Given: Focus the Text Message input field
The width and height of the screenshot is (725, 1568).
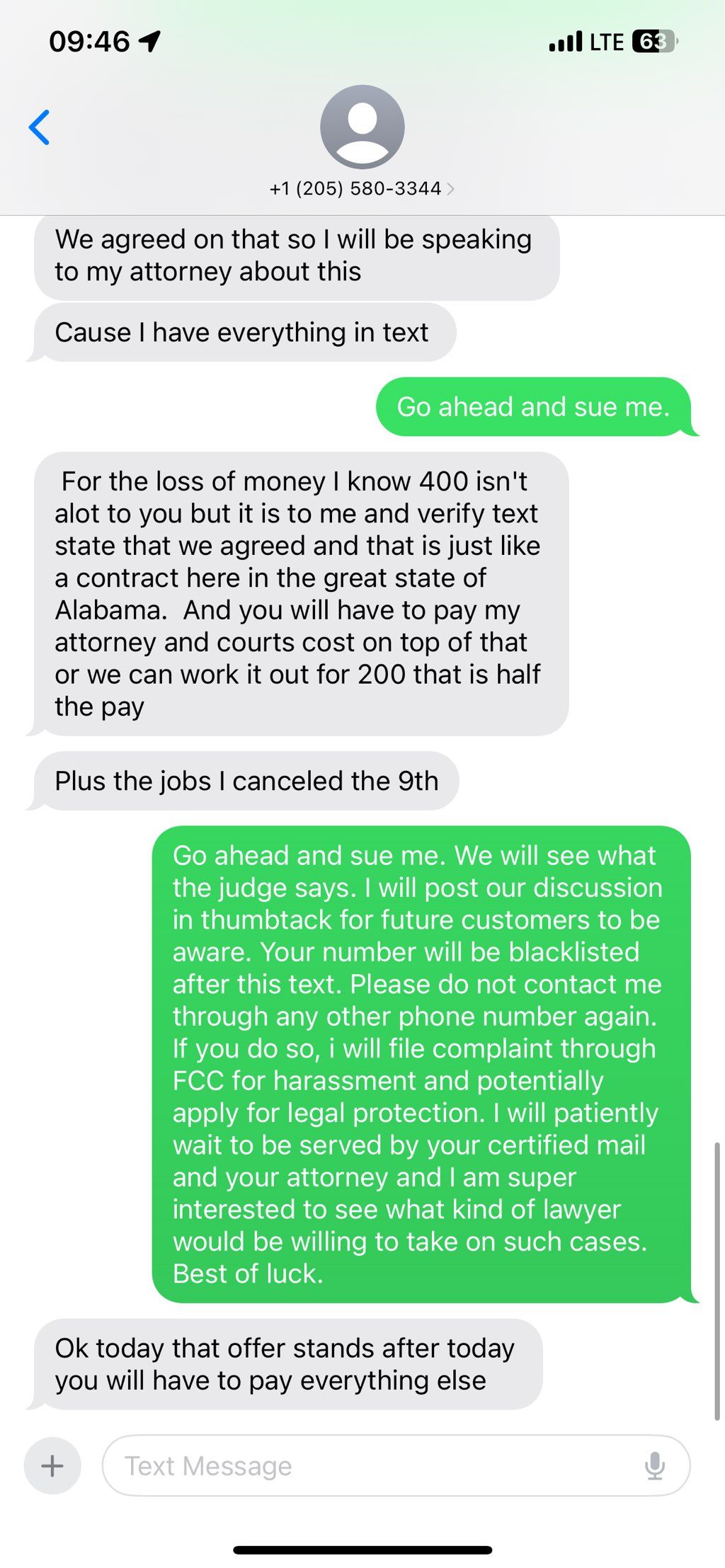Looking at the screenshot, I should click(x=375, y=1465).
